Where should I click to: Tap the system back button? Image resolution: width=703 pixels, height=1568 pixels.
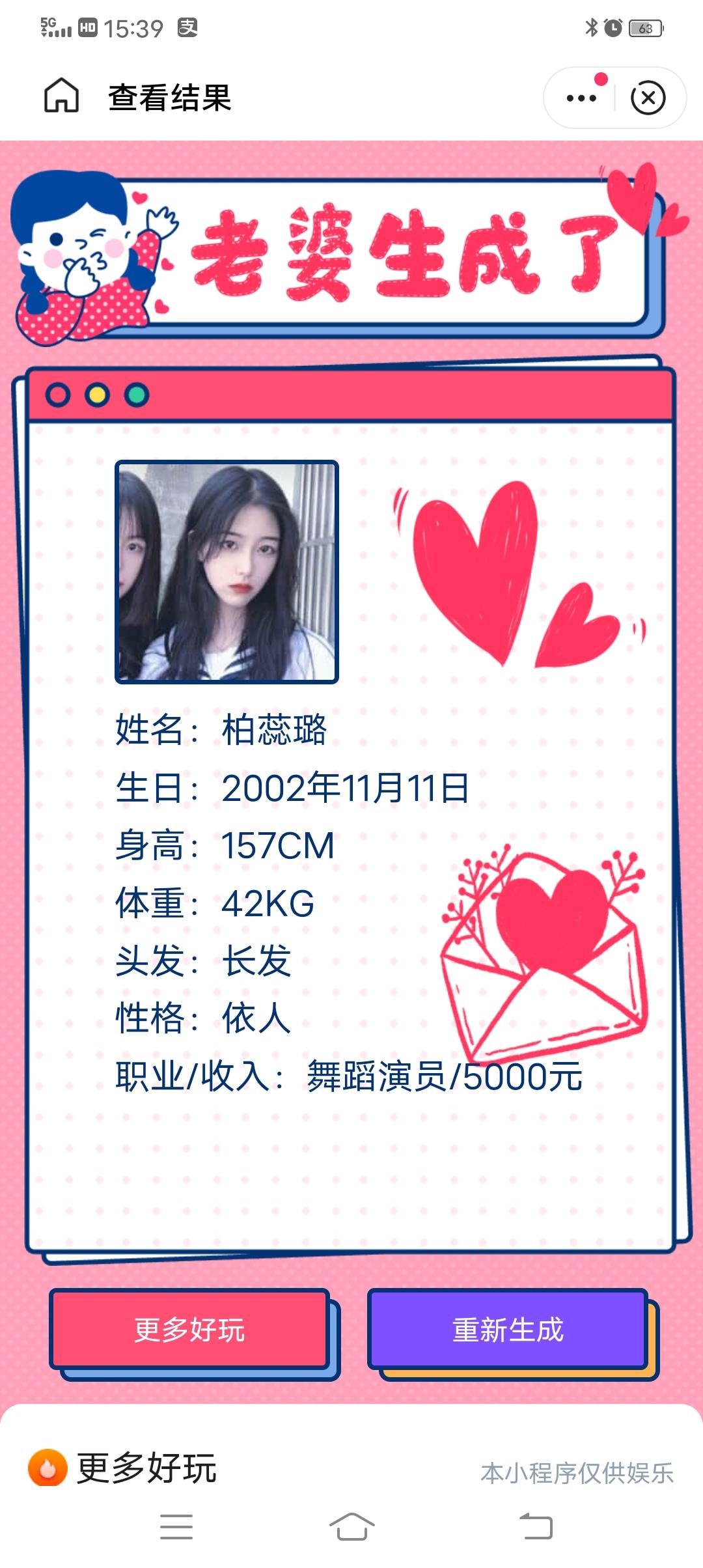[x=536, y=1526]
